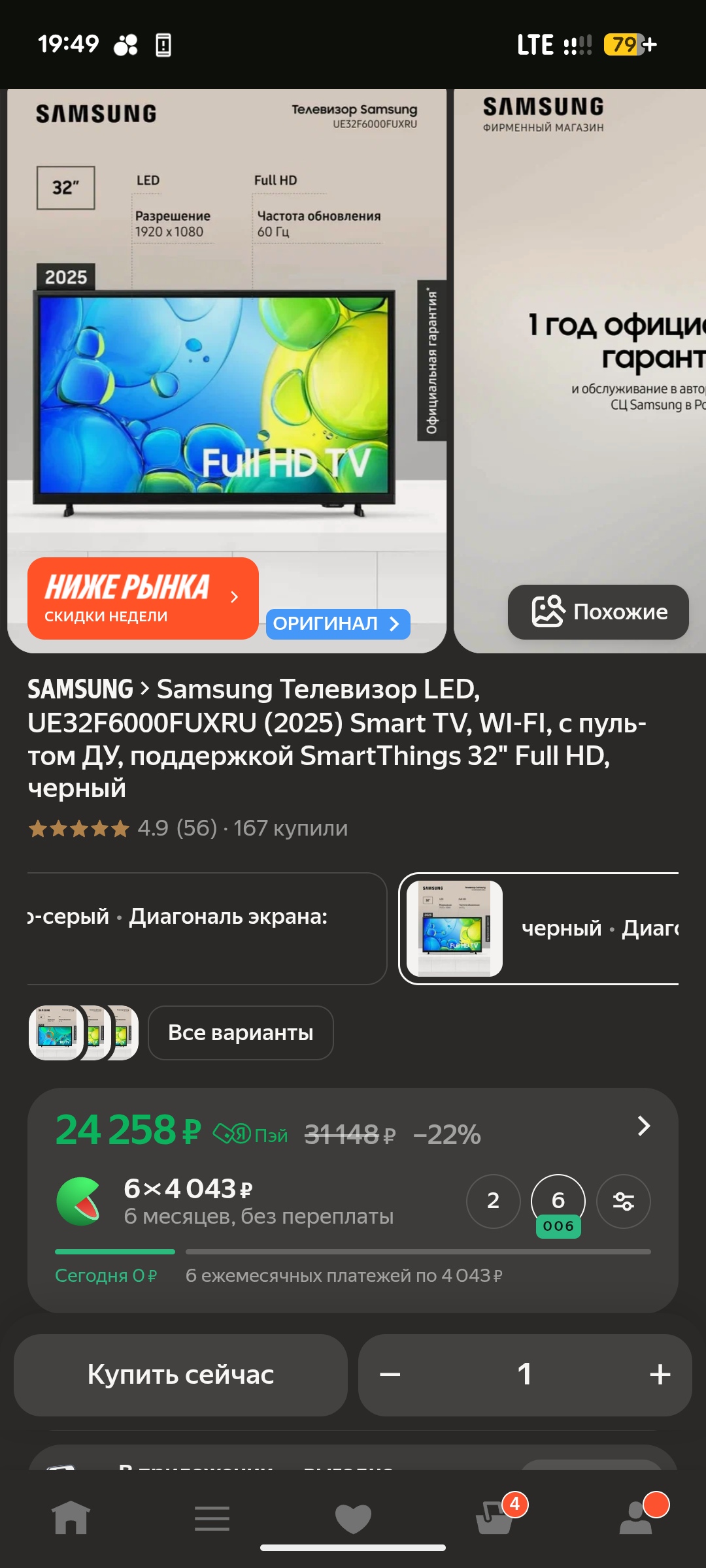Open the НИЖЕ РЫНКА weekly discounts banner
Viewport: 706px width, 1568px height.
point(143,598)
